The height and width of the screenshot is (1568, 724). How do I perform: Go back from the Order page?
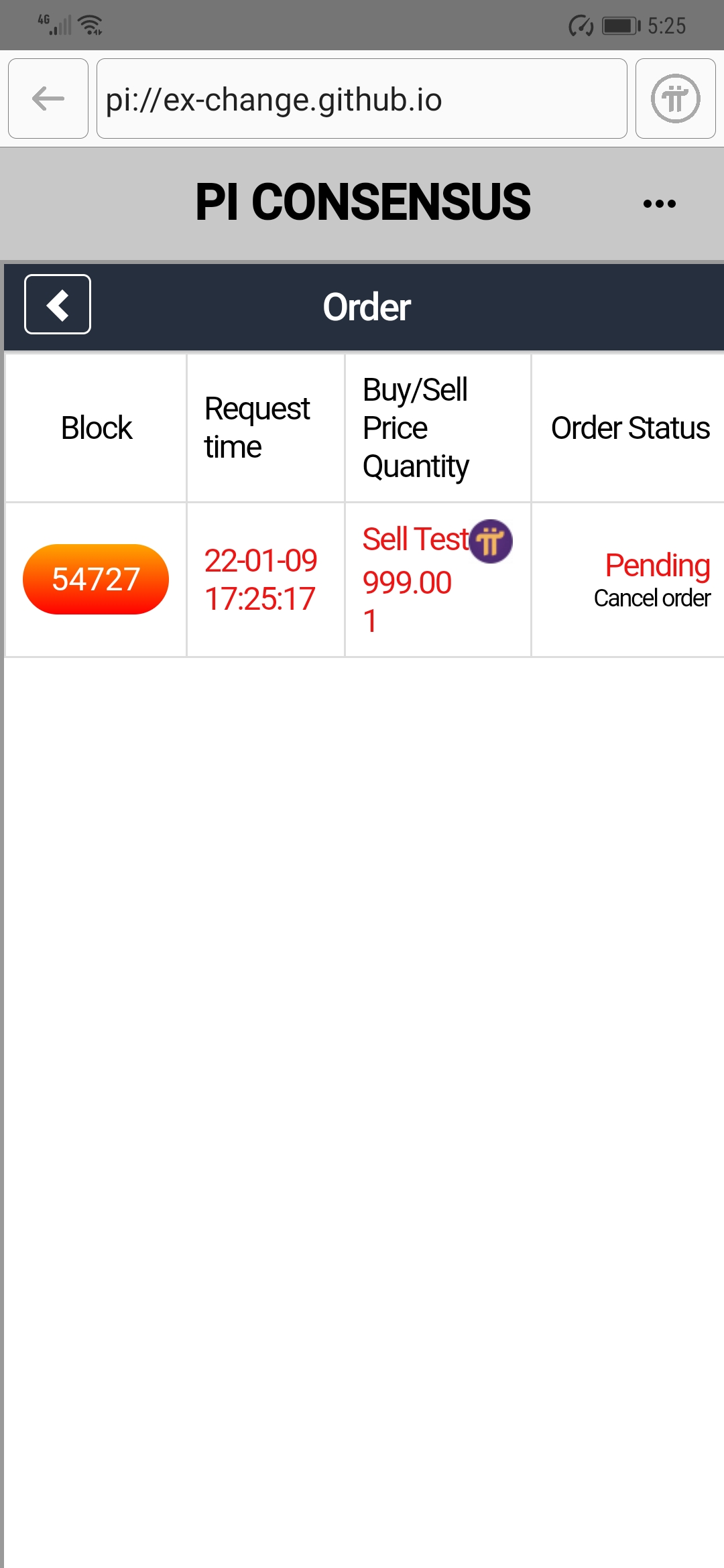pyautogui.click(x=58, y=304)
